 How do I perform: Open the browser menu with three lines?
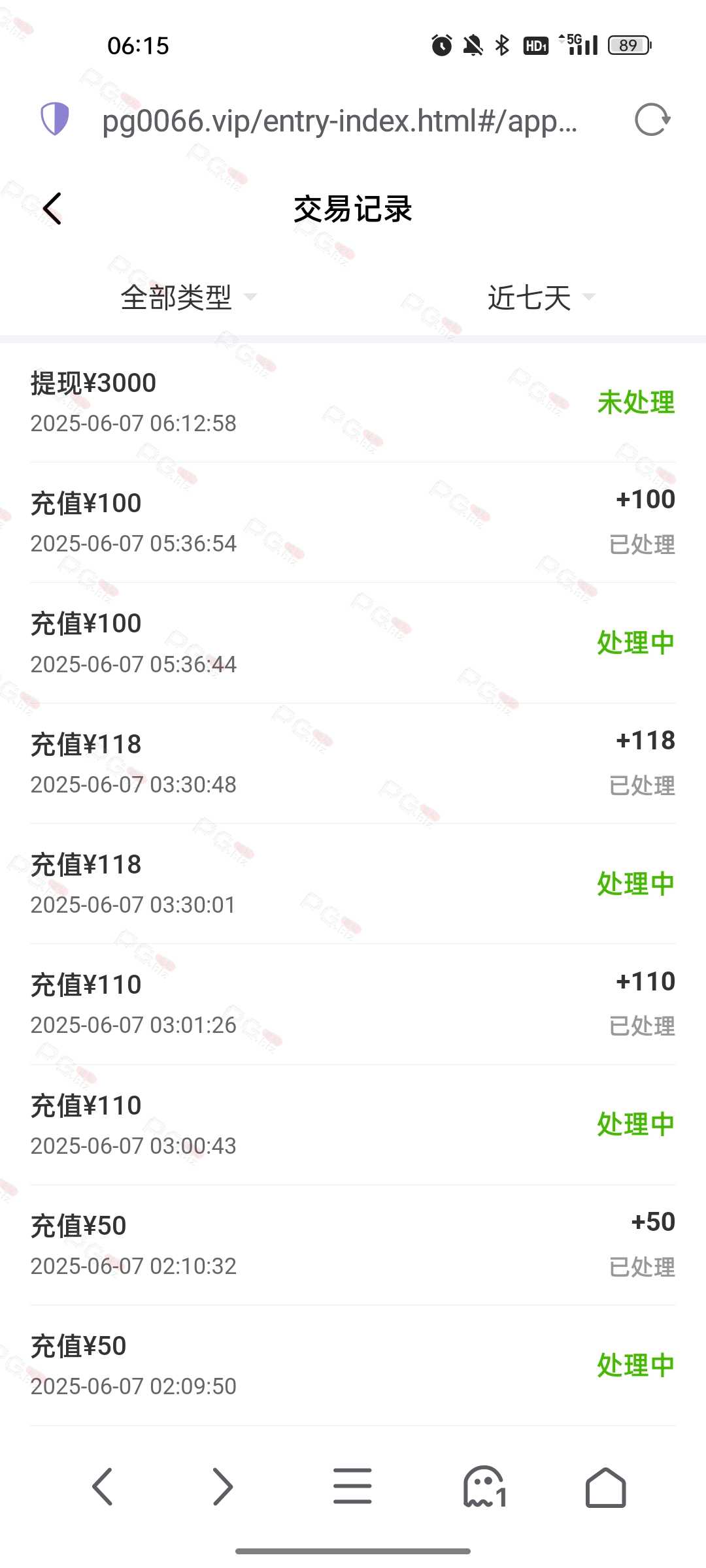pyautogui.click(x=352, y=1486)
